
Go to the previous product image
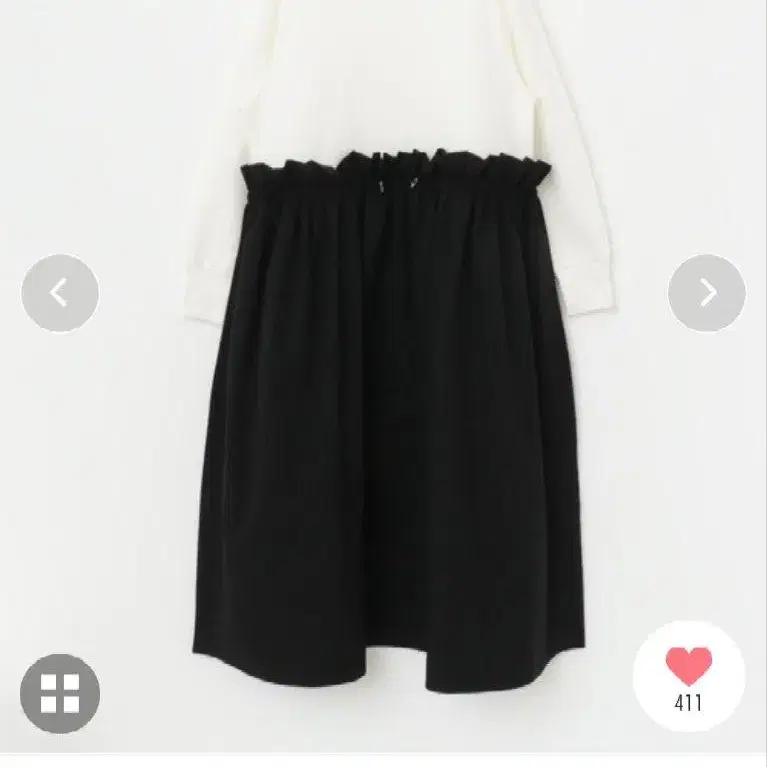60,293
